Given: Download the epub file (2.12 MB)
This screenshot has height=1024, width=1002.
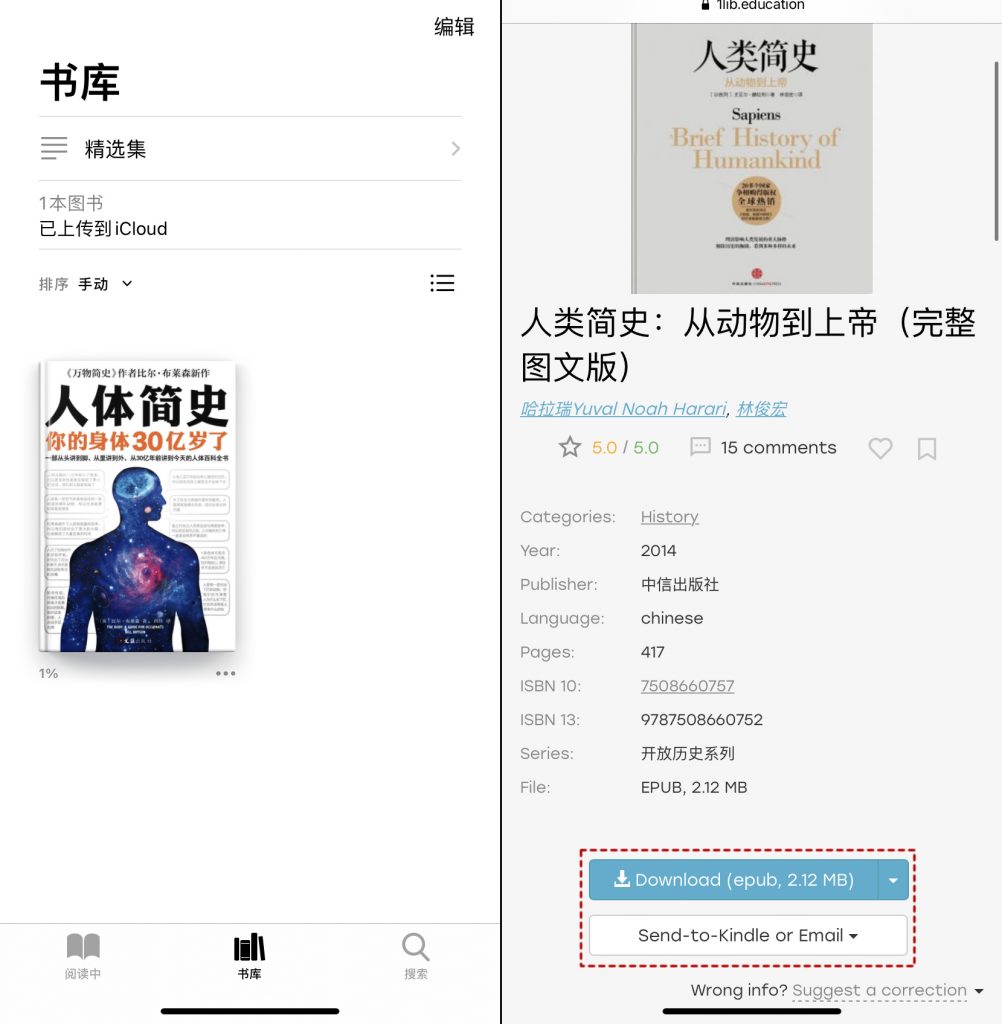Looking at the screenshot, I should click(734, 880).
